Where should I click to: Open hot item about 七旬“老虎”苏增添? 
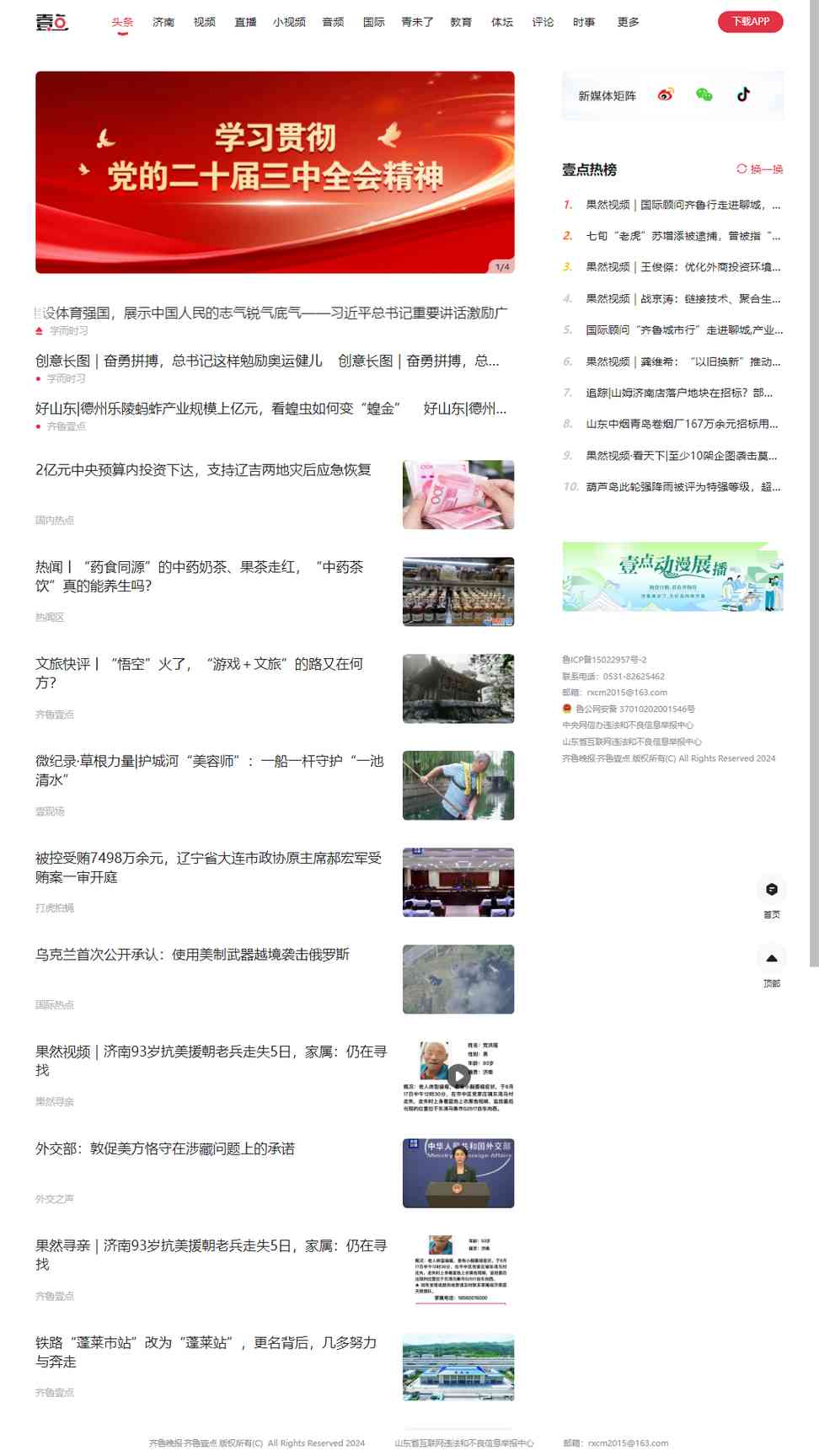coord(682,236)
